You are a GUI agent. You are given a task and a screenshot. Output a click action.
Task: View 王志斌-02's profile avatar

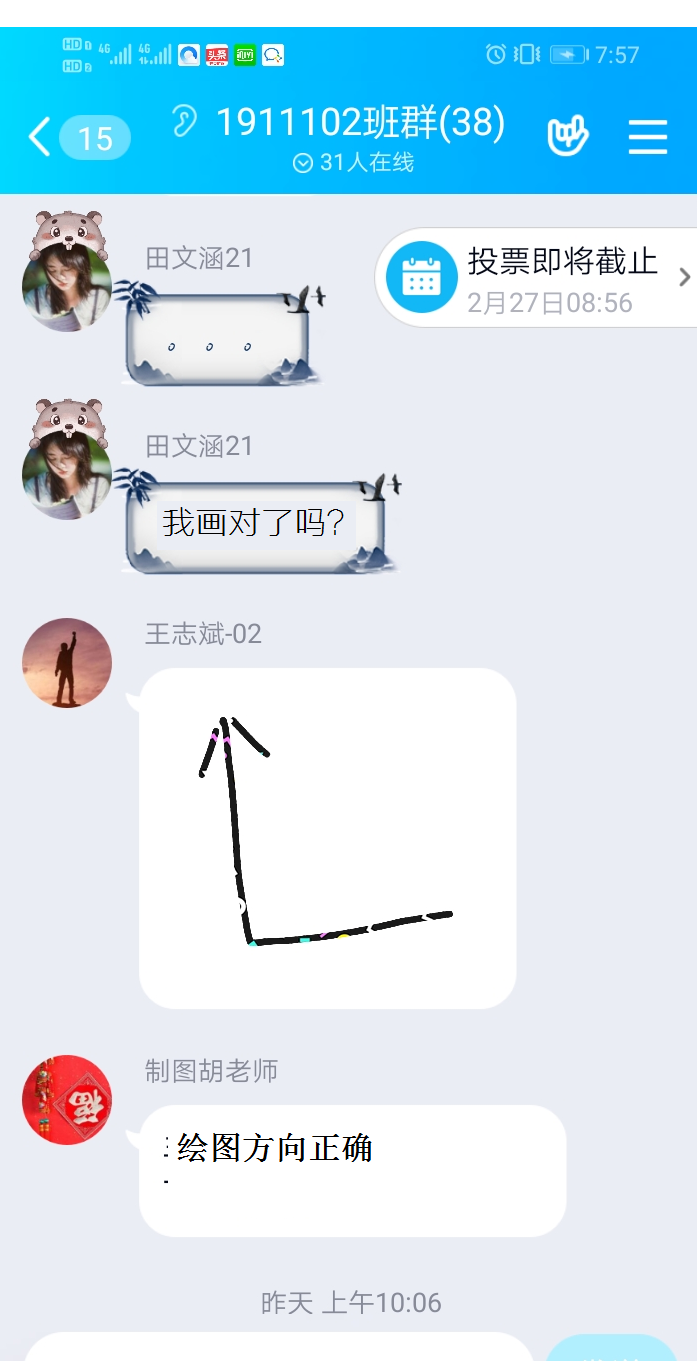pos(67,663)
